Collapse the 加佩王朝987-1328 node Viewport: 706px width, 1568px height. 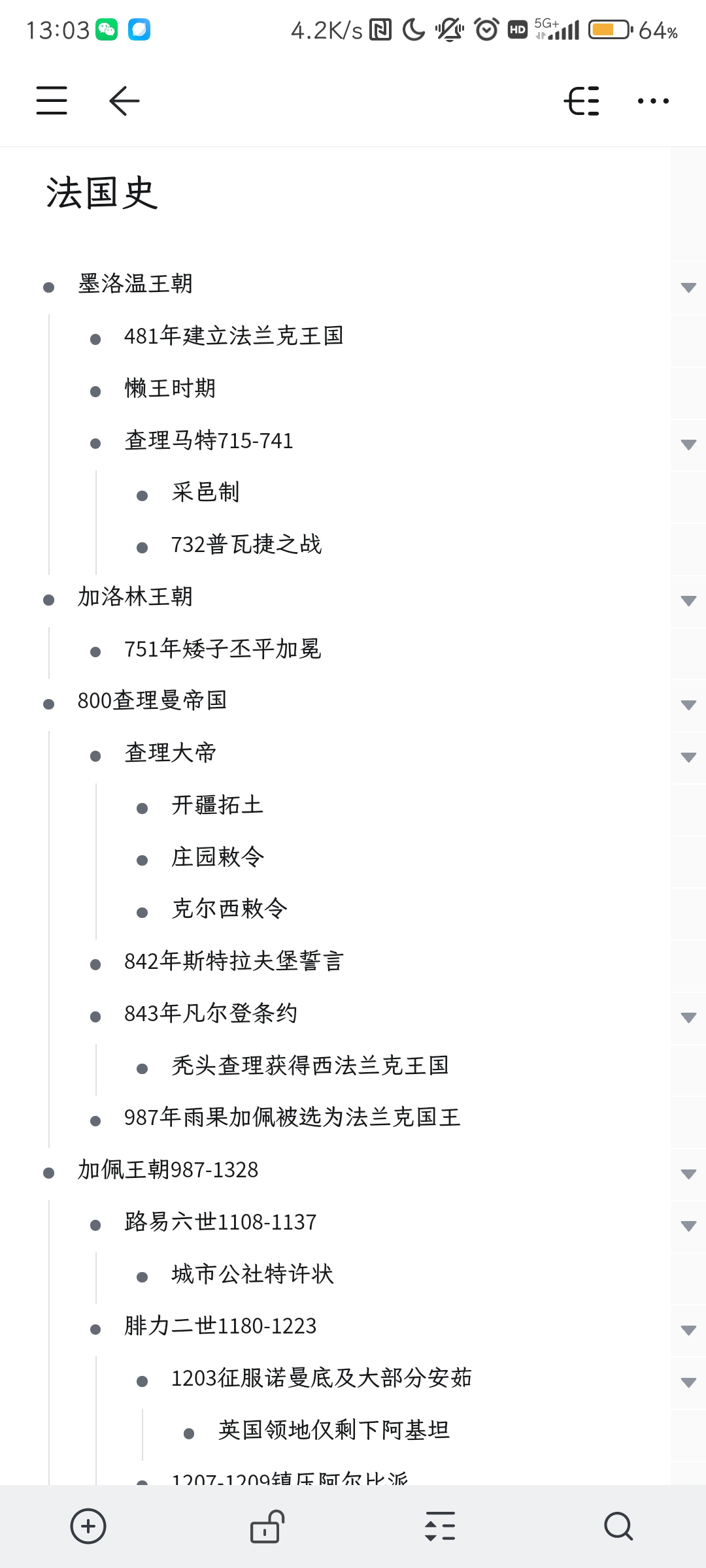pos(688,1173)
